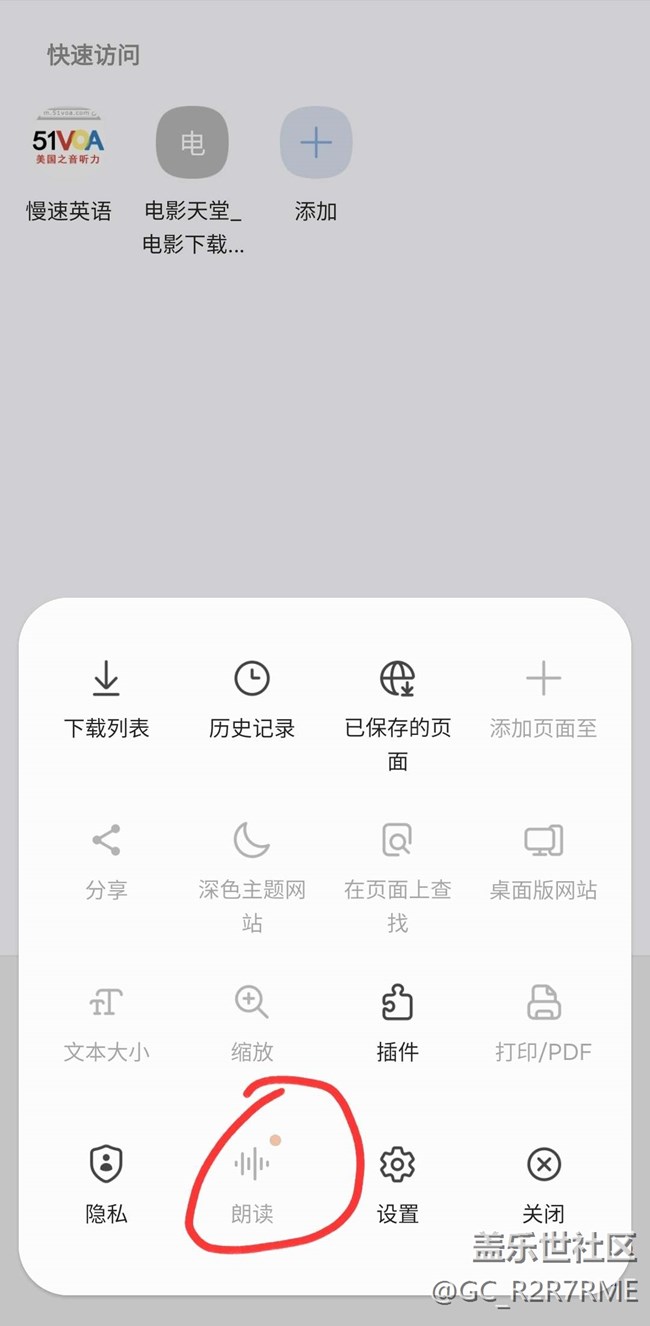Tap 朗读 read aloud option

[252, 1183]
